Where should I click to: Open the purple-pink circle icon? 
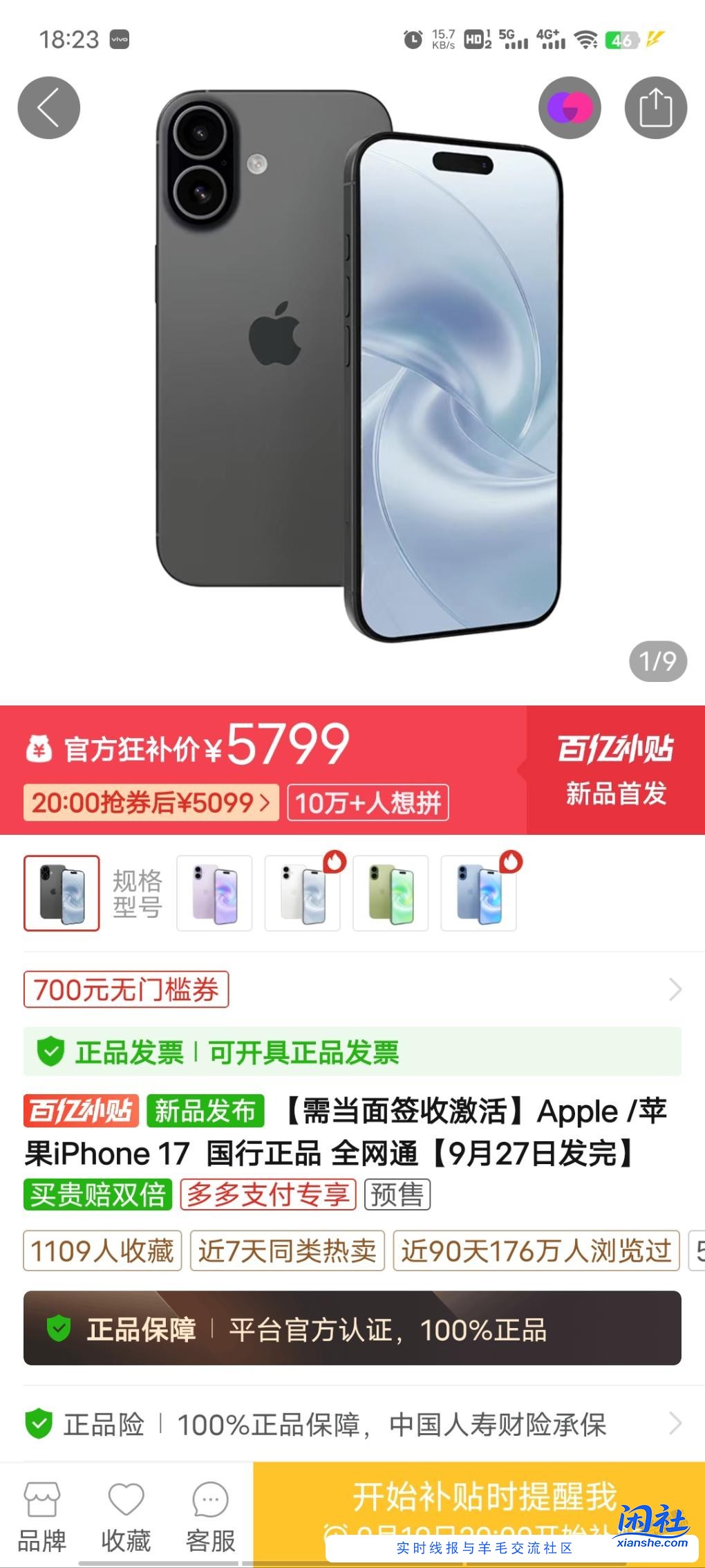pyautogui.click(x=570, y=108)
